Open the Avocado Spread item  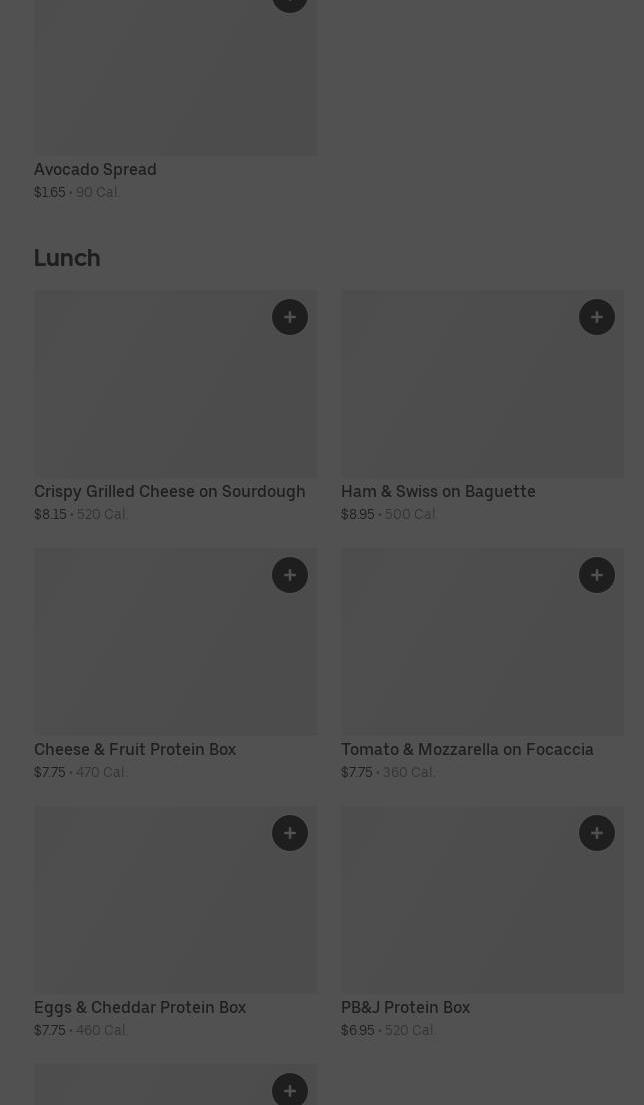click(95, 169)
